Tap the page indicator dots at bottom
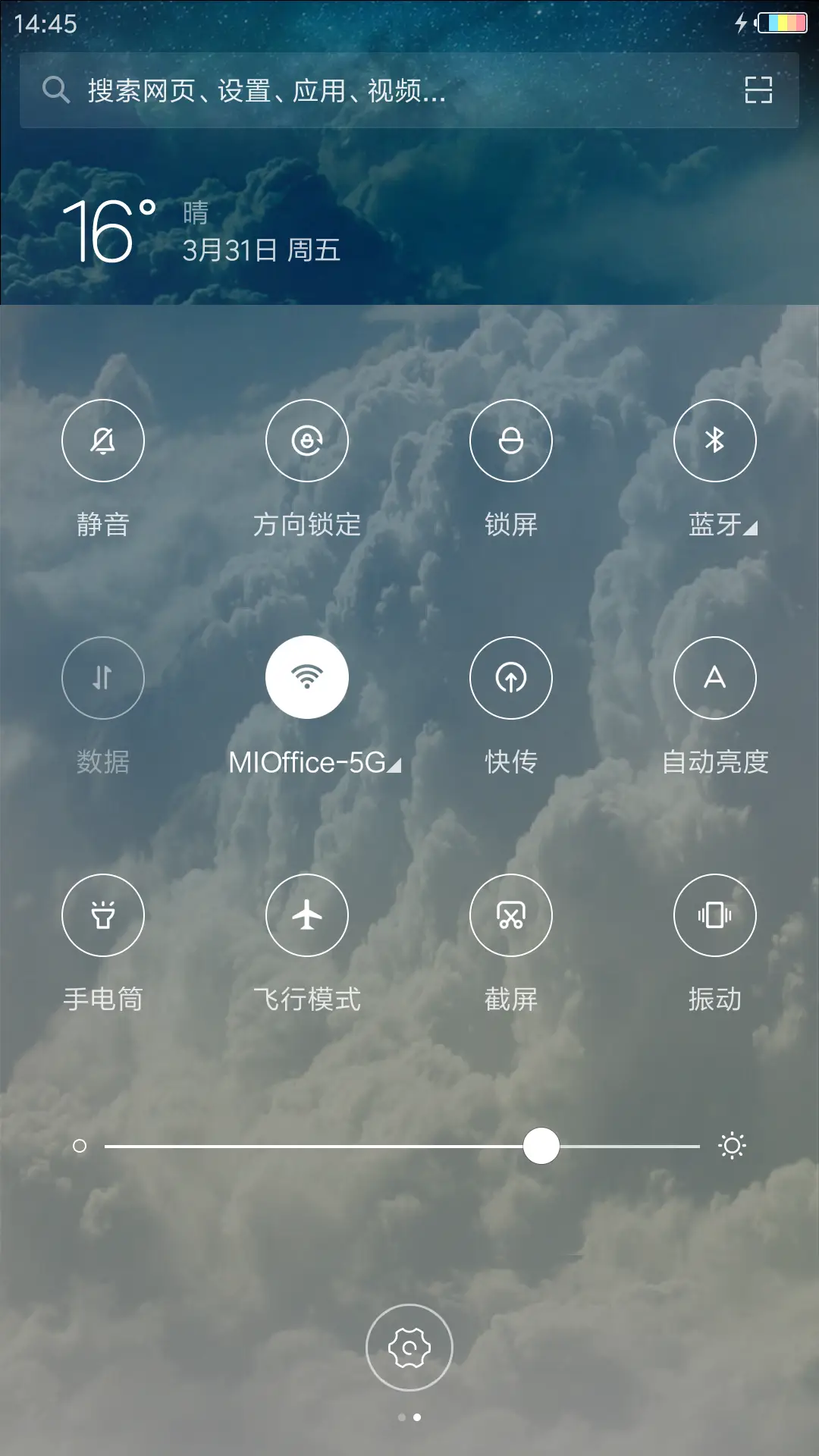The image size is (819, 1456). 409,1417
